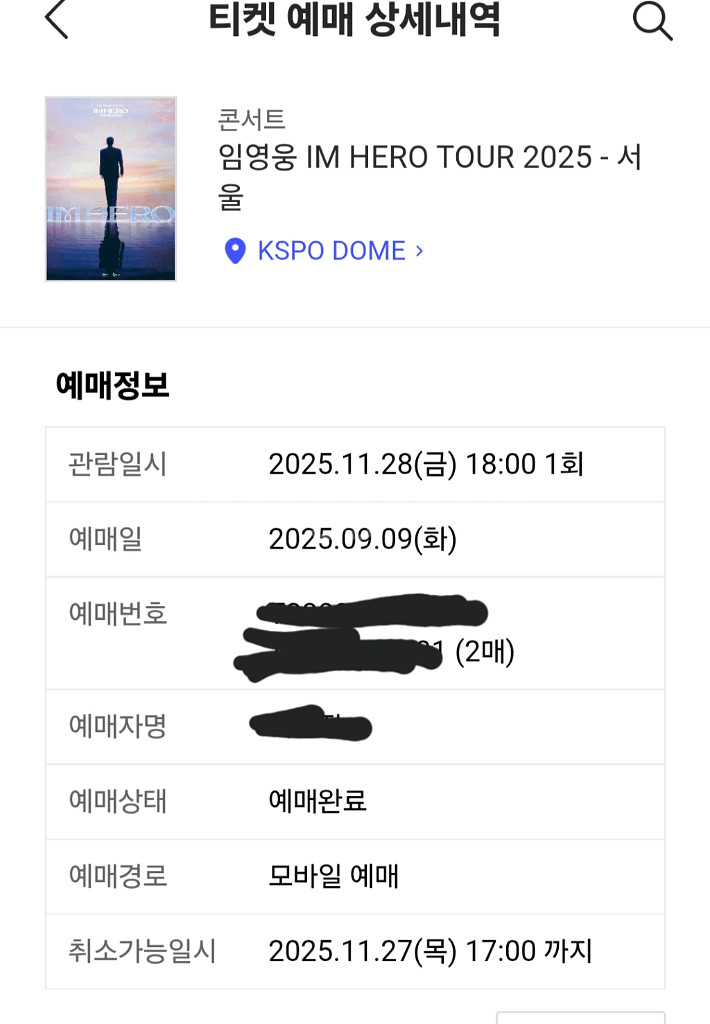710x1024 pixels.
Task: Go back using the arrow
Action: click(x=57, y=19)
